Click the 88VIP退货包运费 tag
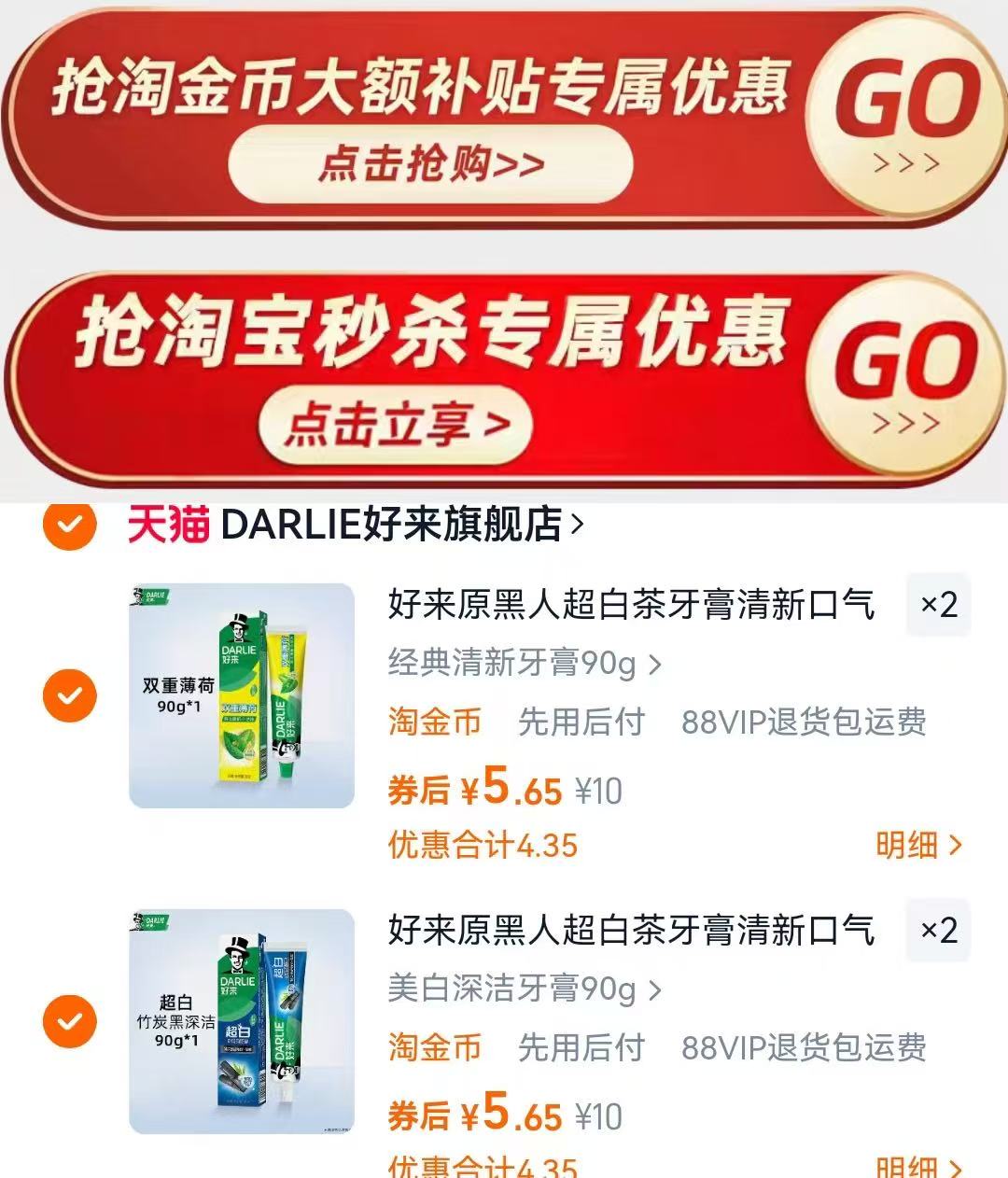The height and width of the screenshot is (1178, 1008). click(805, 723)
